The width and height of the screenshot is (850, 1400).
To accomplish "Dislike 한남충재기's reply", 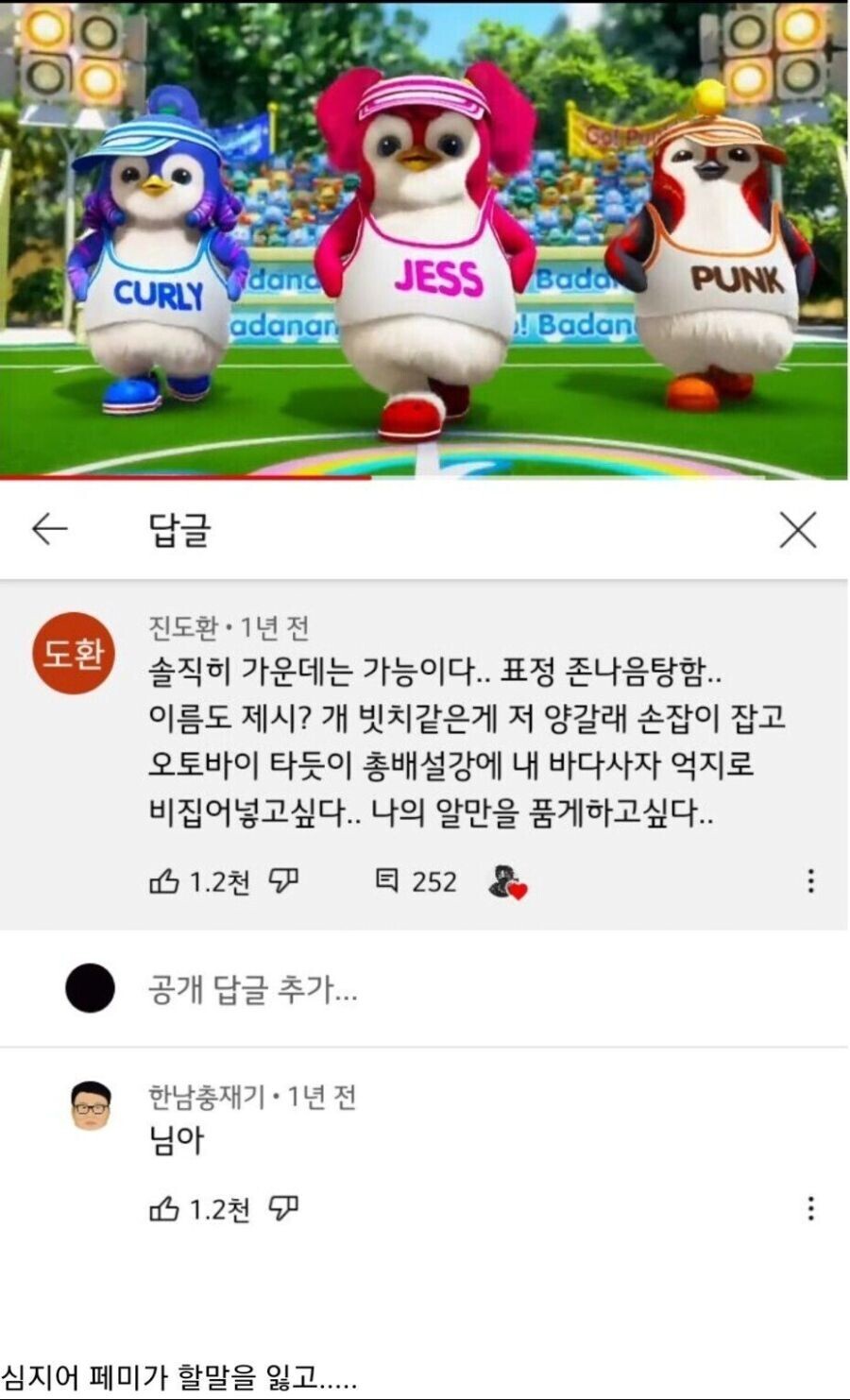I will coord(283,1209).
